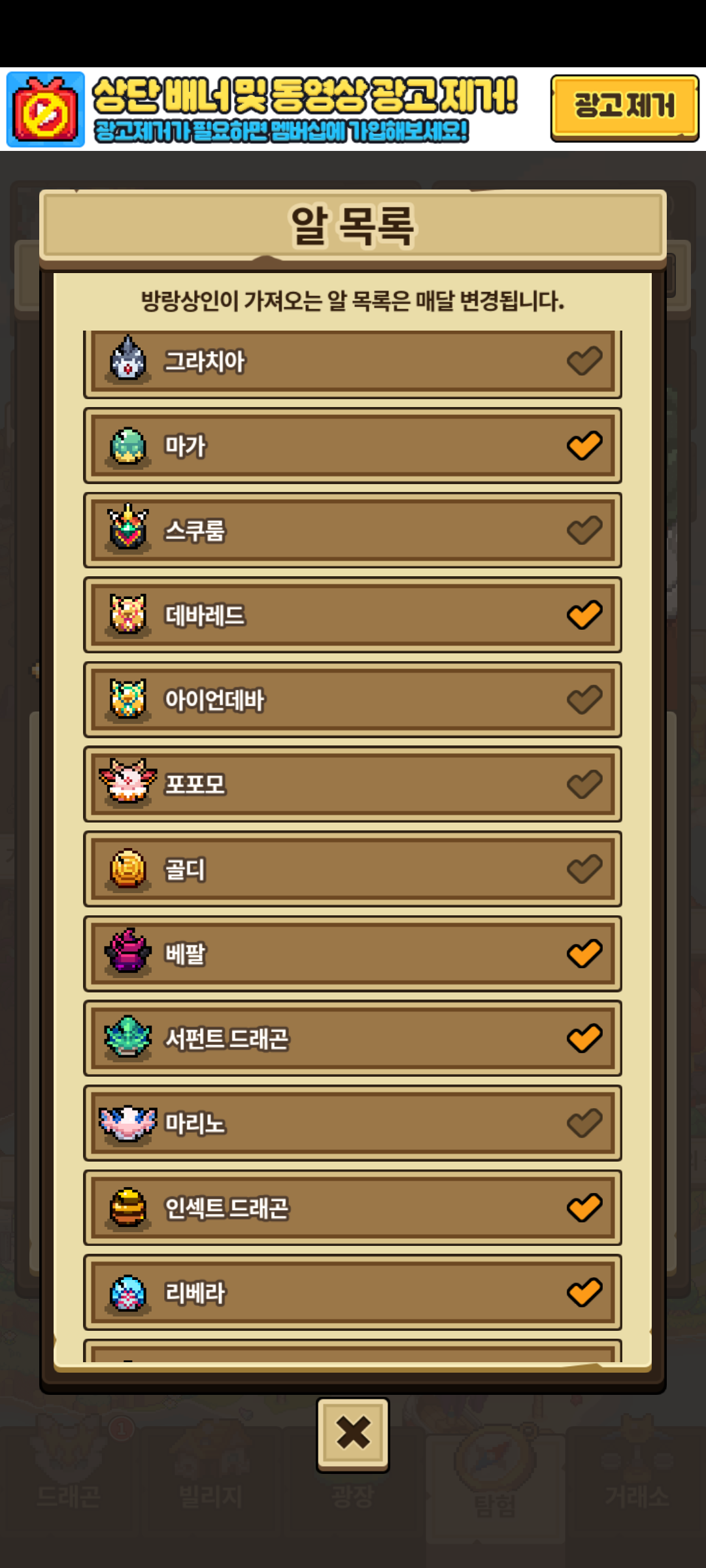Image resolution: width=706 pixels, height=1568 pixels.
Task: Open the 포포모 egg entry
Action: pyautogui.click(x=352, y=784)
